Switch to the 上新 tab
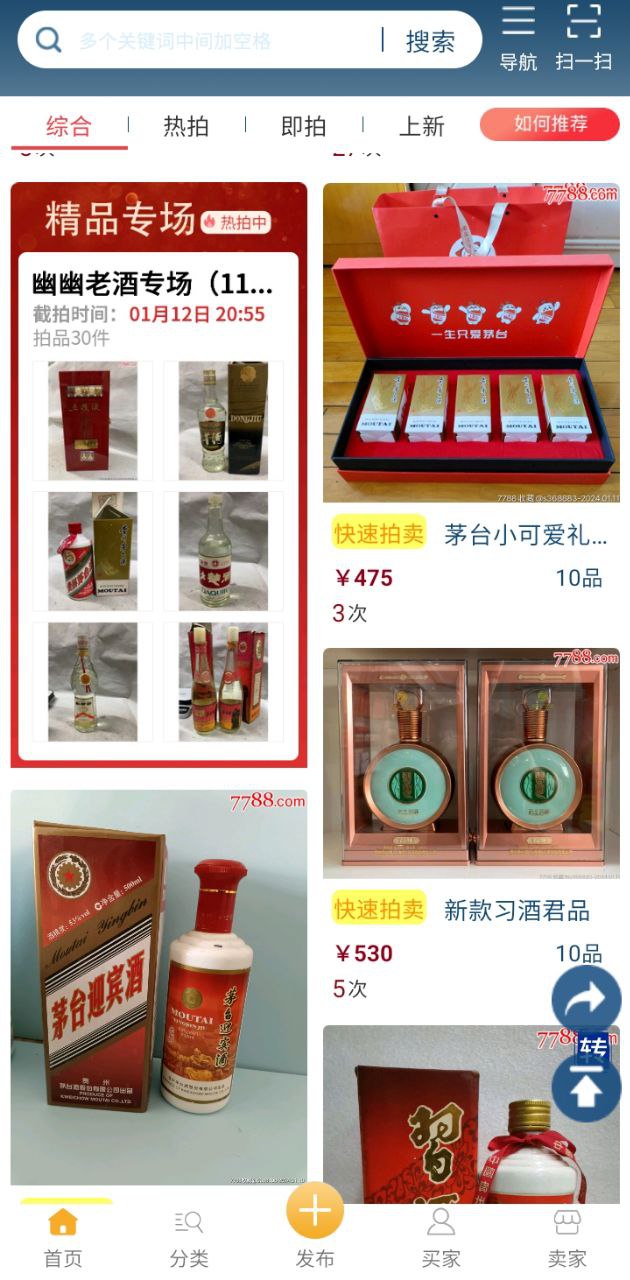Screen dimensions: 630x1280 421,126
